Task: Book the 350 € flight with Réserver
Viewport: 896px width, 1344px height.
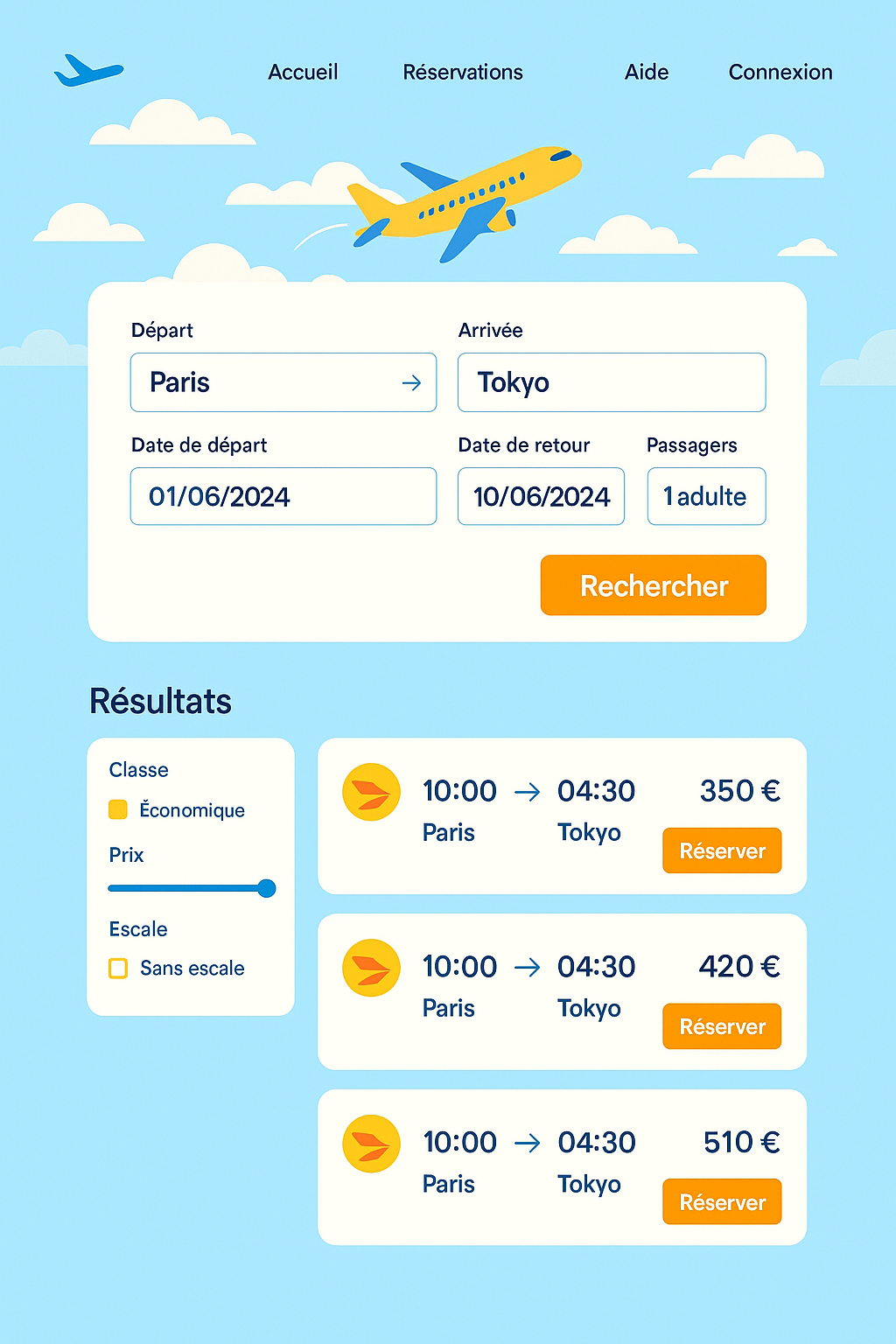Action: click(x=722, y=850)
